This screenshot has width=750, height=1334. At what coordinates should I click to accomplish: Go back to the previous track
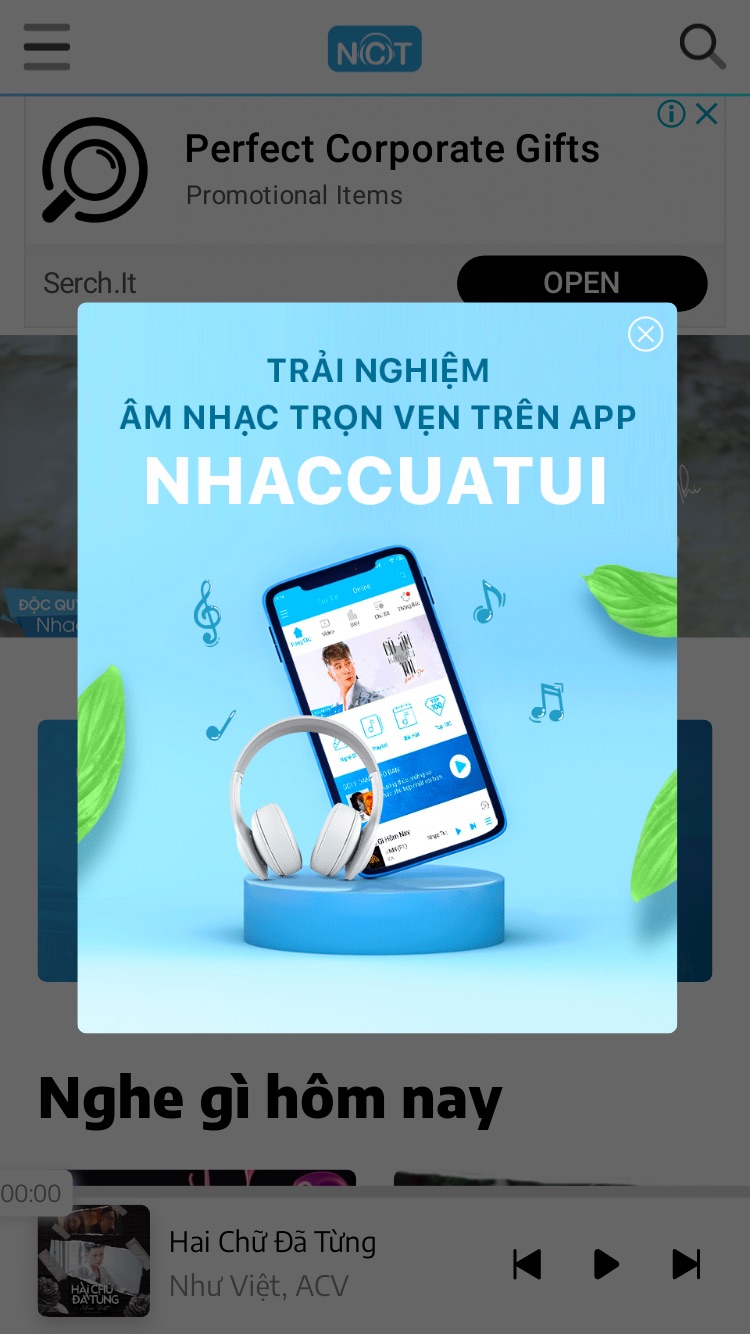click(x=527, y=1264)
